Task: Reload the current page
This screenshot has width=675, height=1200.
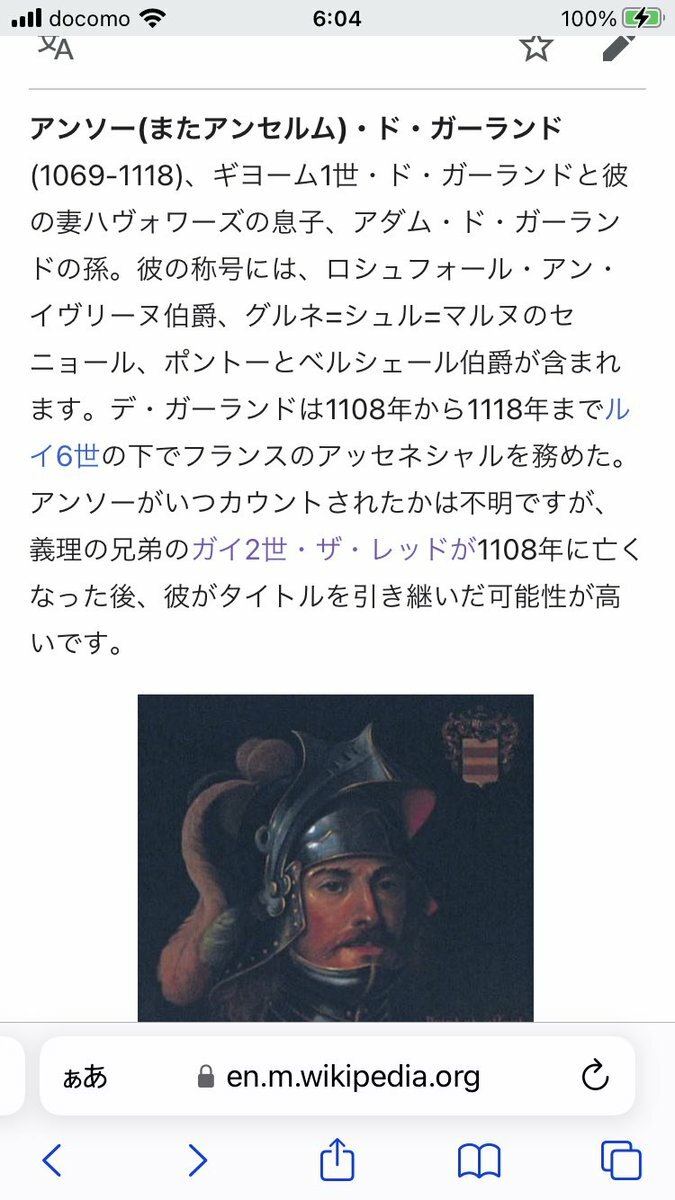Action: pos(595,1076)
